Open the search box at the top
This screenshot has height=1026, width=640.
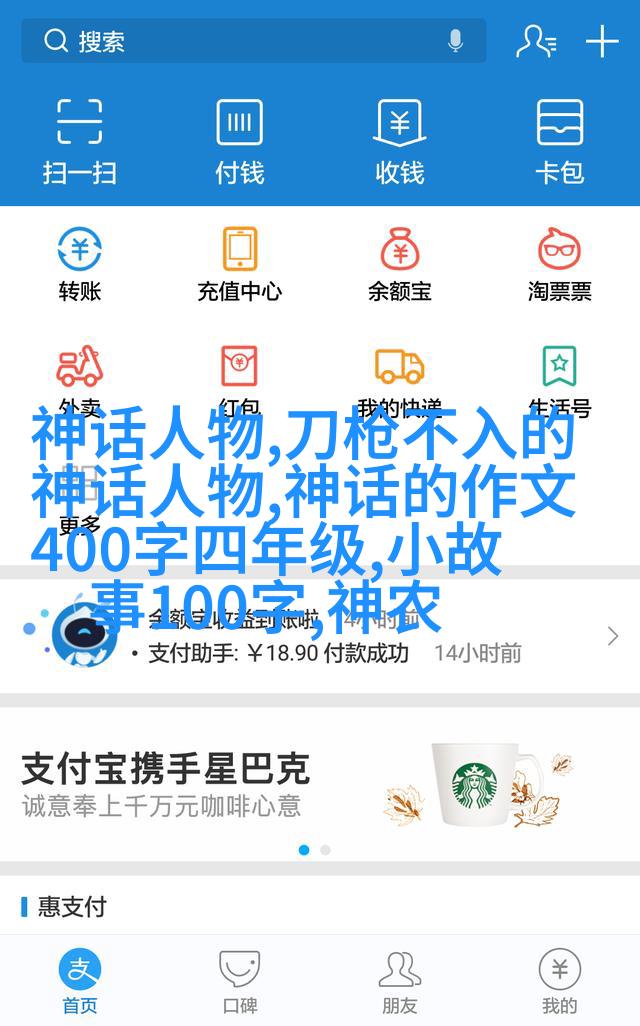(x=240, y=41)
